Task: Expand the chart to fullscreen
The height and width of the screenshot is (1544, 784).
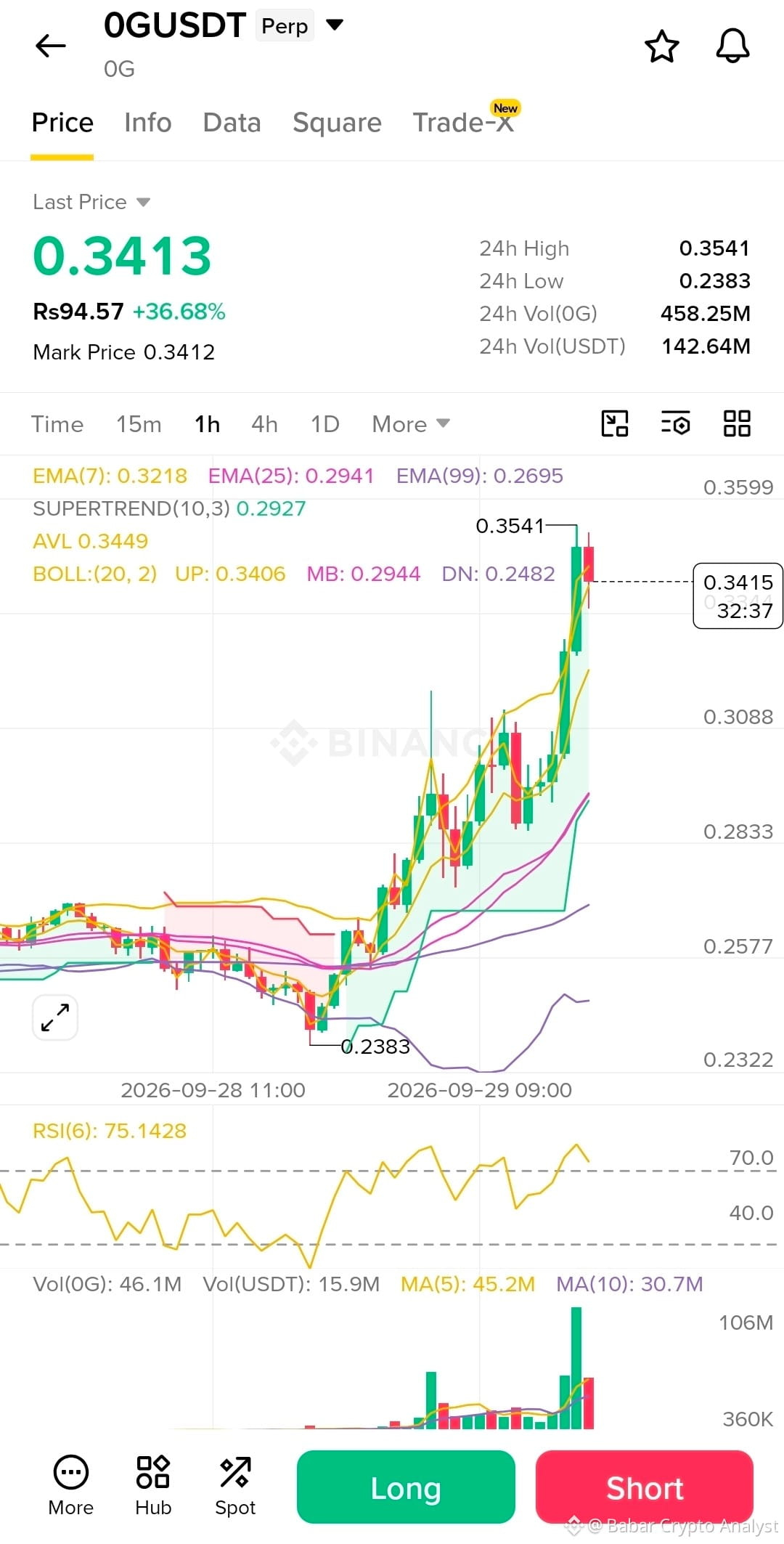Action: [55, 1017]
